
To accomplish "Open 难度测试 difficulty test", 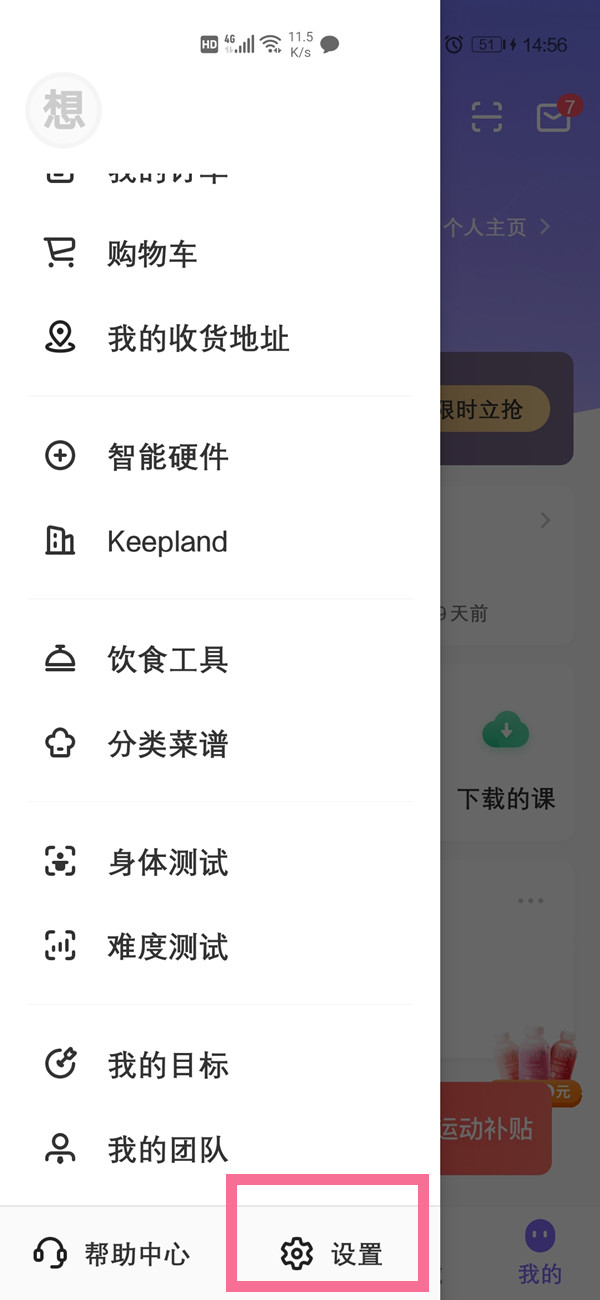I will click(x=167, y=947).
